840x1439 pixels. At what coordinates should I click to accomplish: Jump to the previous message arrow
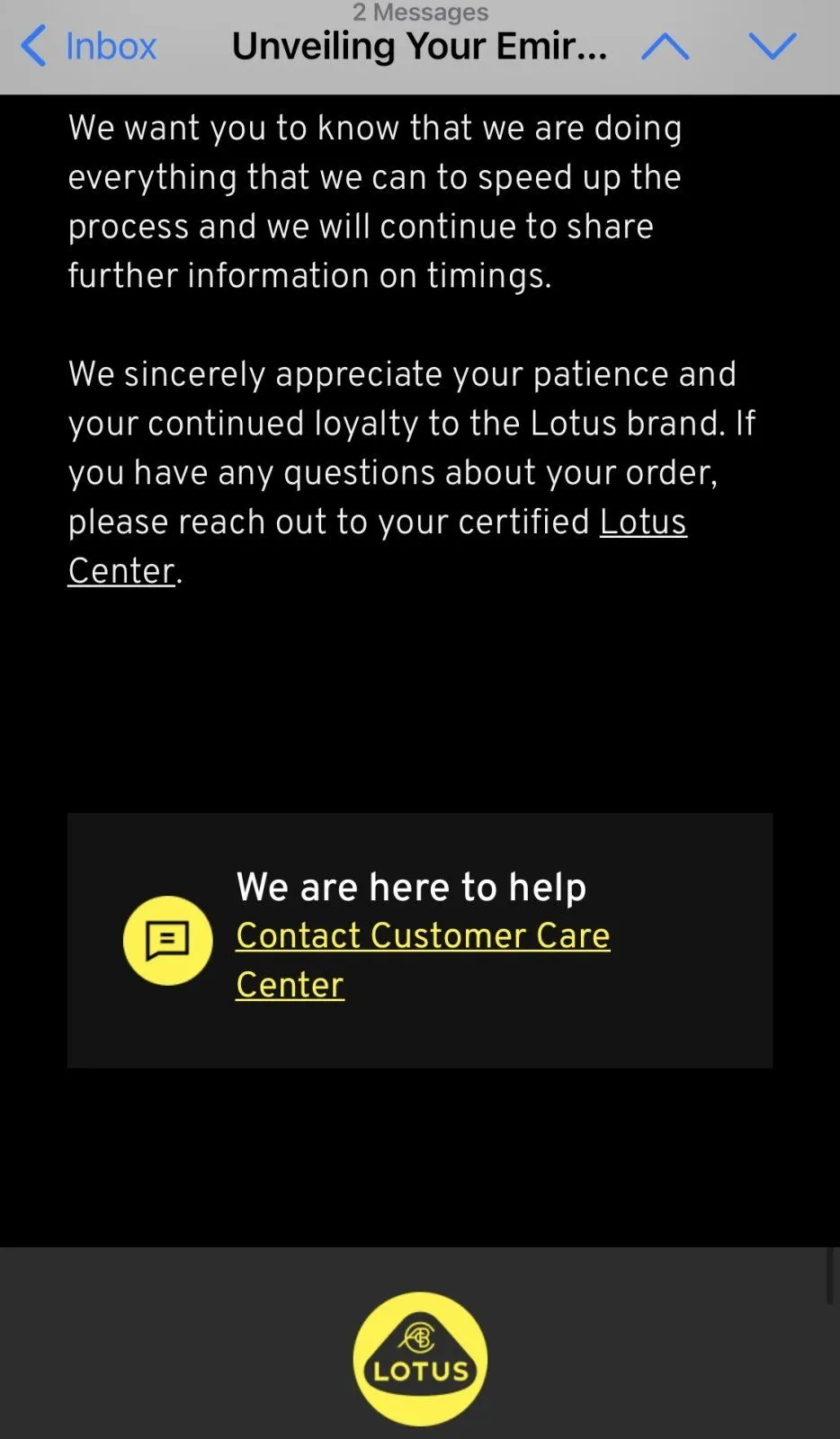click(665, 46)
